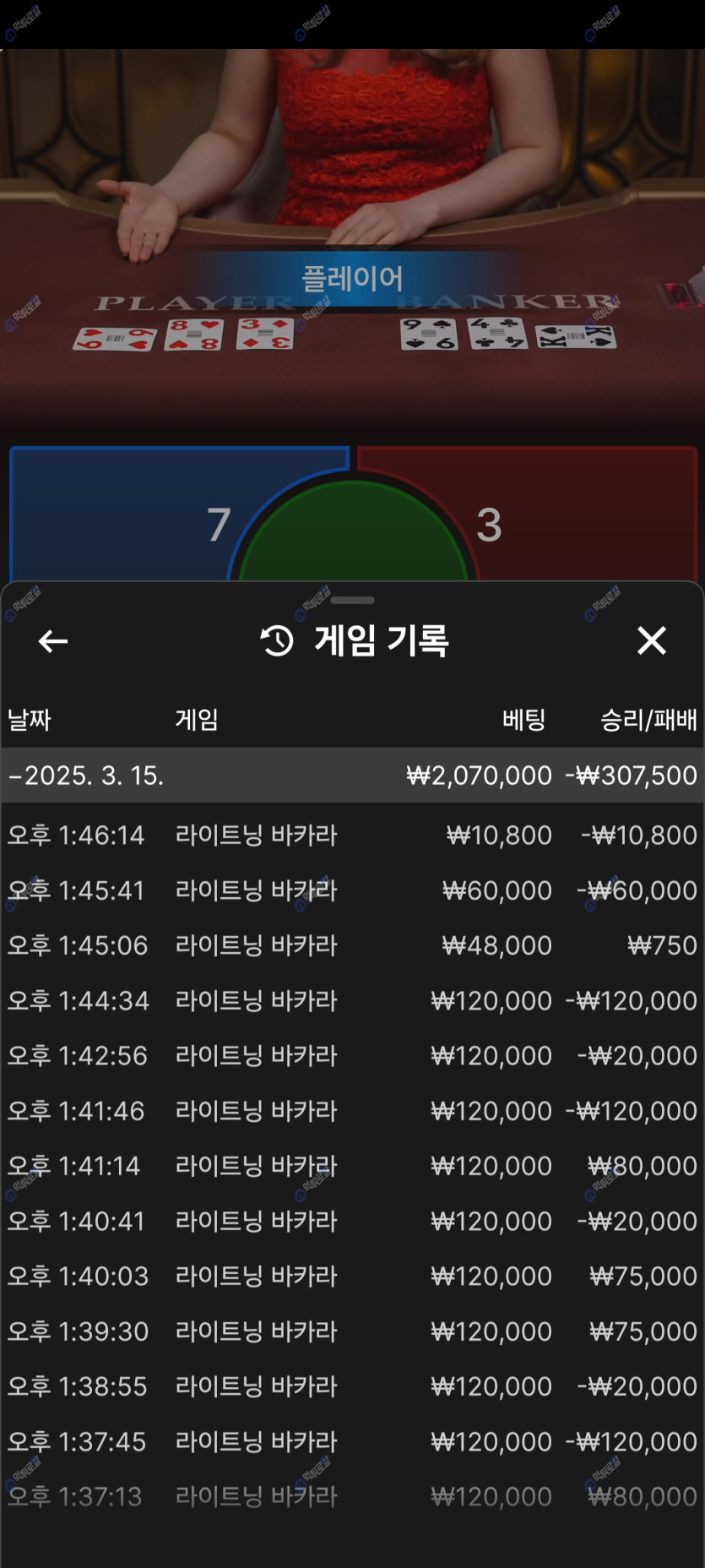View the 오후 1:41:14 round record
The width and height of the screenshot is (705, 1568).
click(352, 1166)
